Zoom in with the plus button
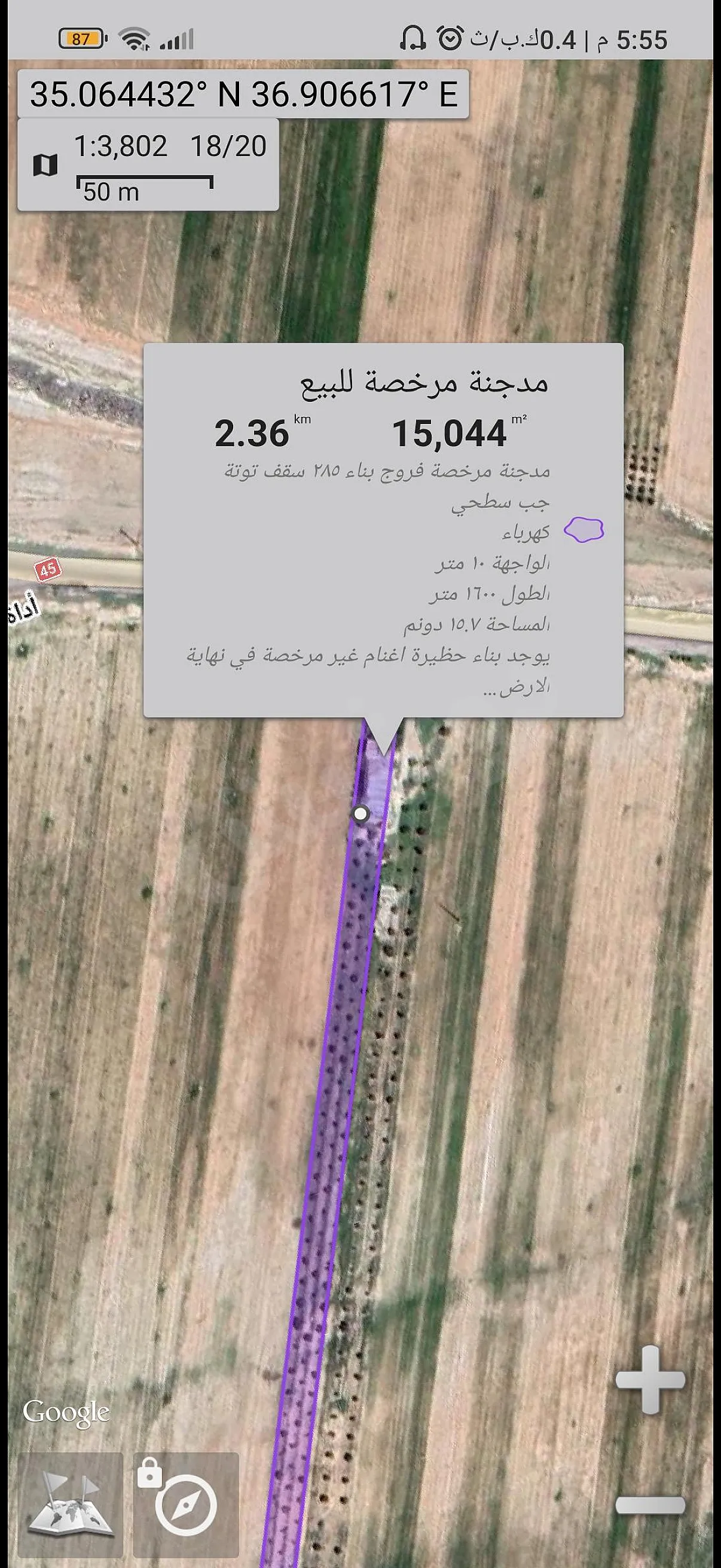Viewport: 721px width, 1568px height. coord(650,1379)
